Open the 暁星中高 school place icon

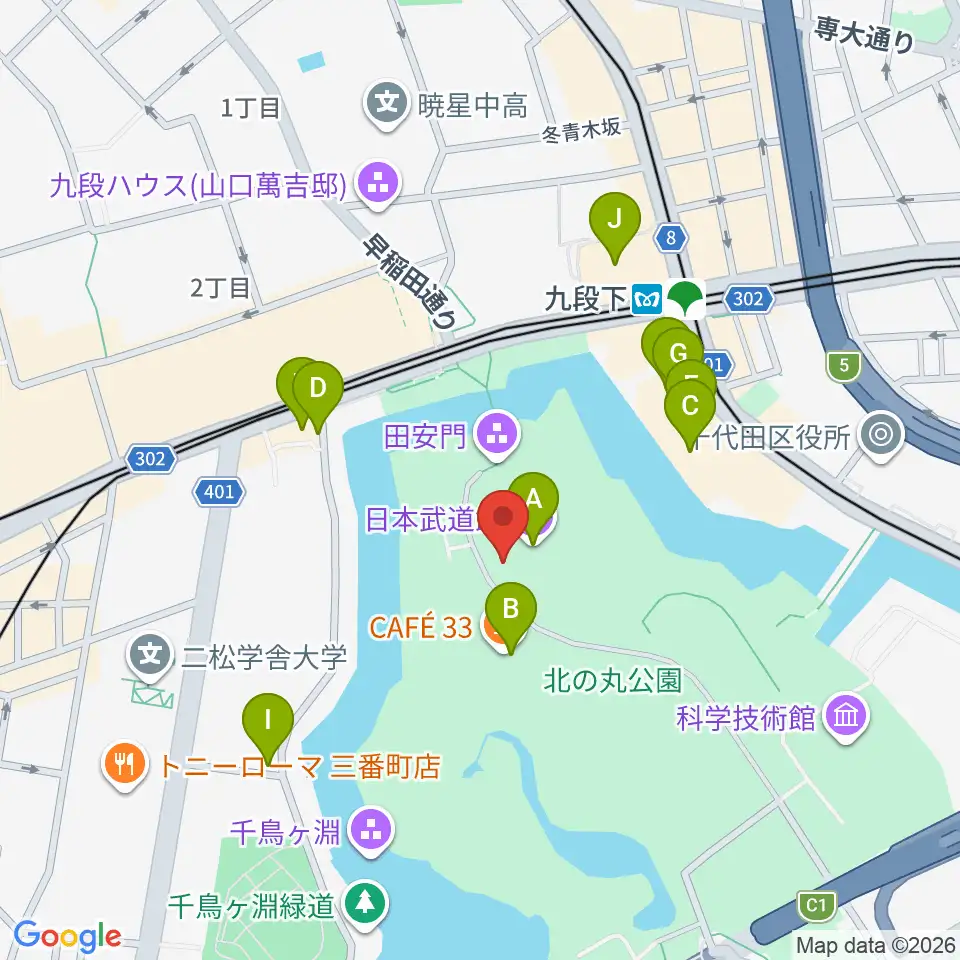[387, 103]
